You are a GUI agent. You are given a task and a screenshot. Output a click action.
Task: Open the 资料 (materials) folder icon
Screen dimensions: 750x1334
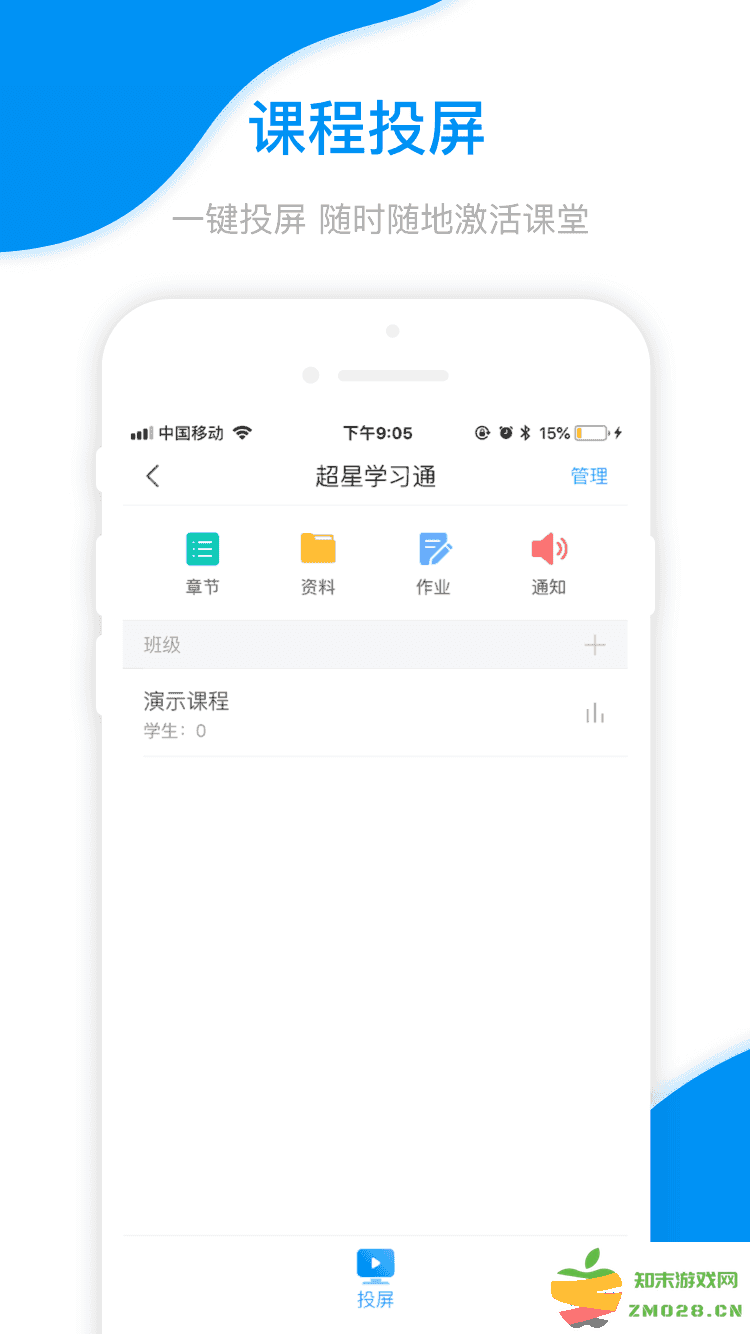click(x=318, y=548)
